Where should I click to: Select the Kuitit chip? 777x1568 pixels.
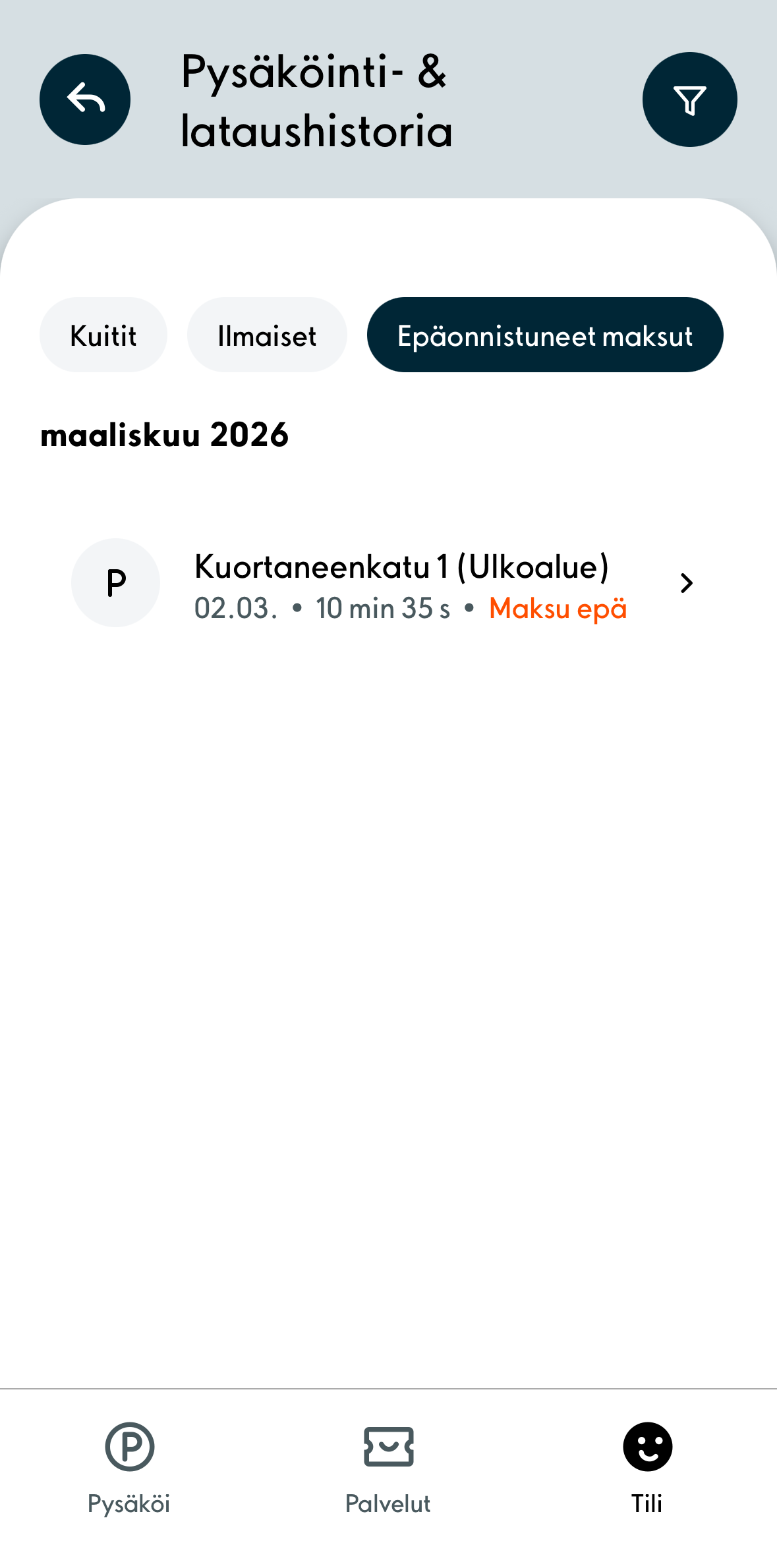coord(103,335)
